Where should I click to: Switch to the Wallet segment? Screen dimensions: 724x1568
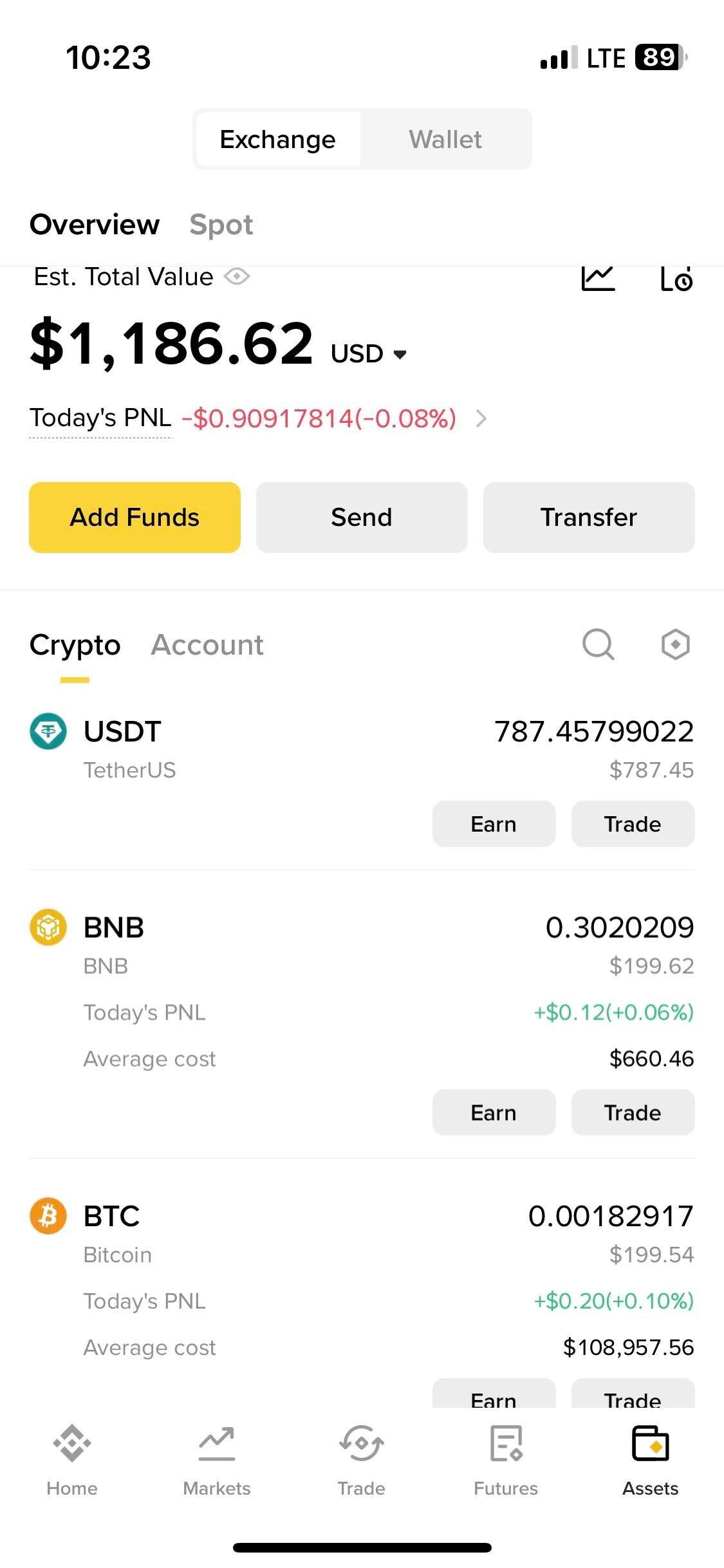[x=445, y=140]
